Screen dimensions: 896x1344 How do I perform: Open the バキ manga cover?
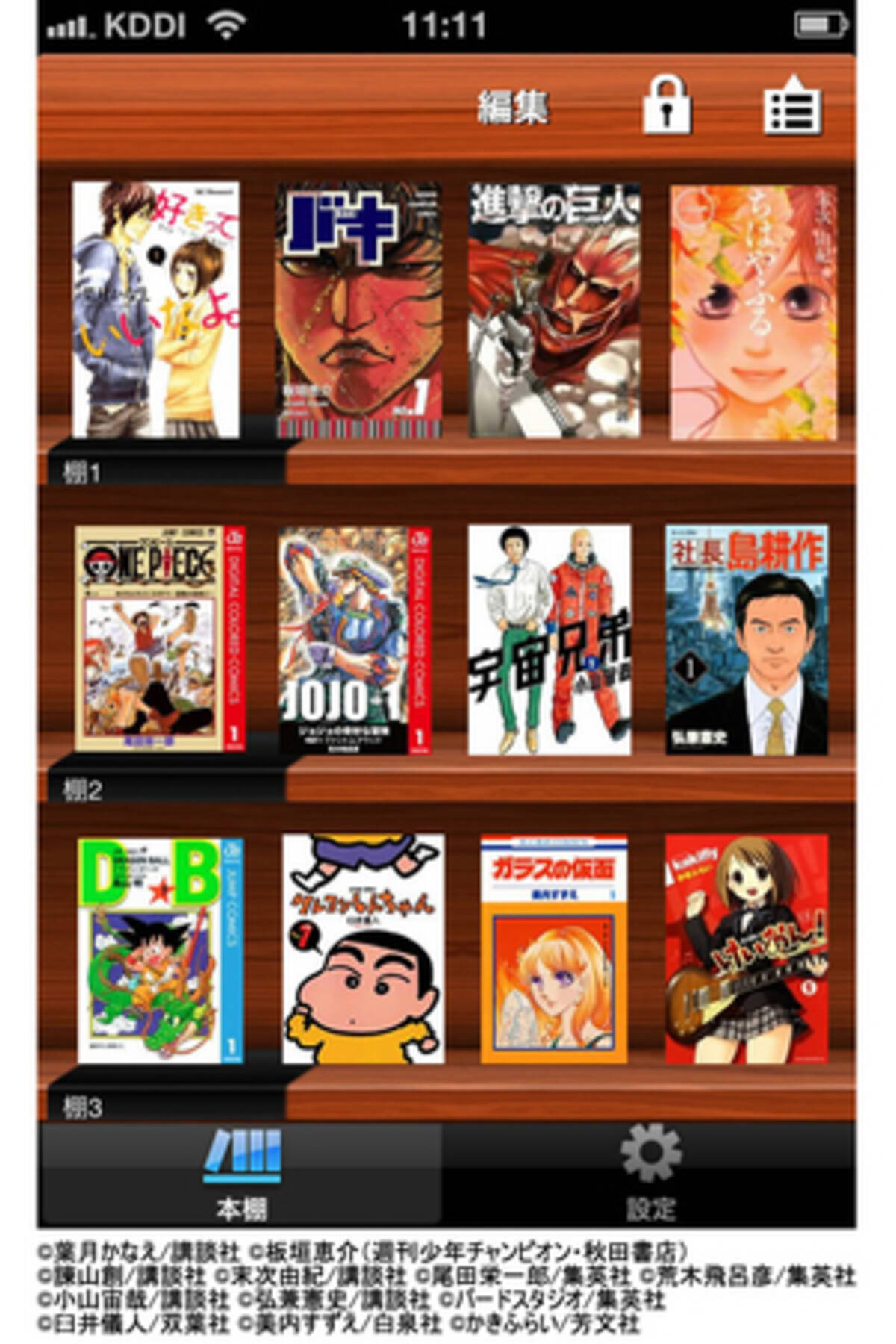(x=358, y=311)
